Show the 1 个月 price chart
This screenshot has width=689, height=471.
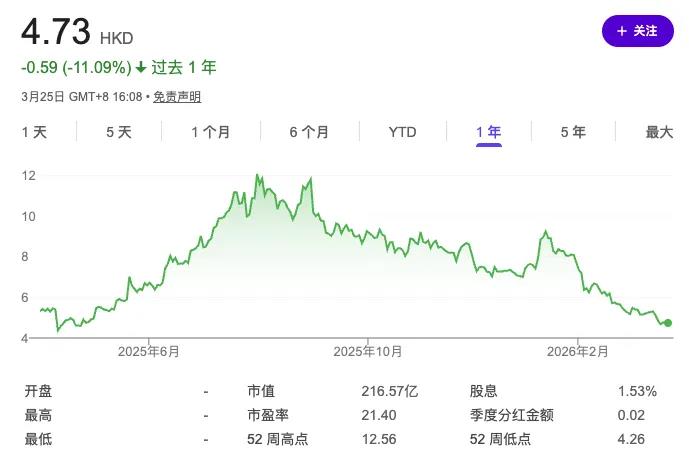click(x=211, y=132)
